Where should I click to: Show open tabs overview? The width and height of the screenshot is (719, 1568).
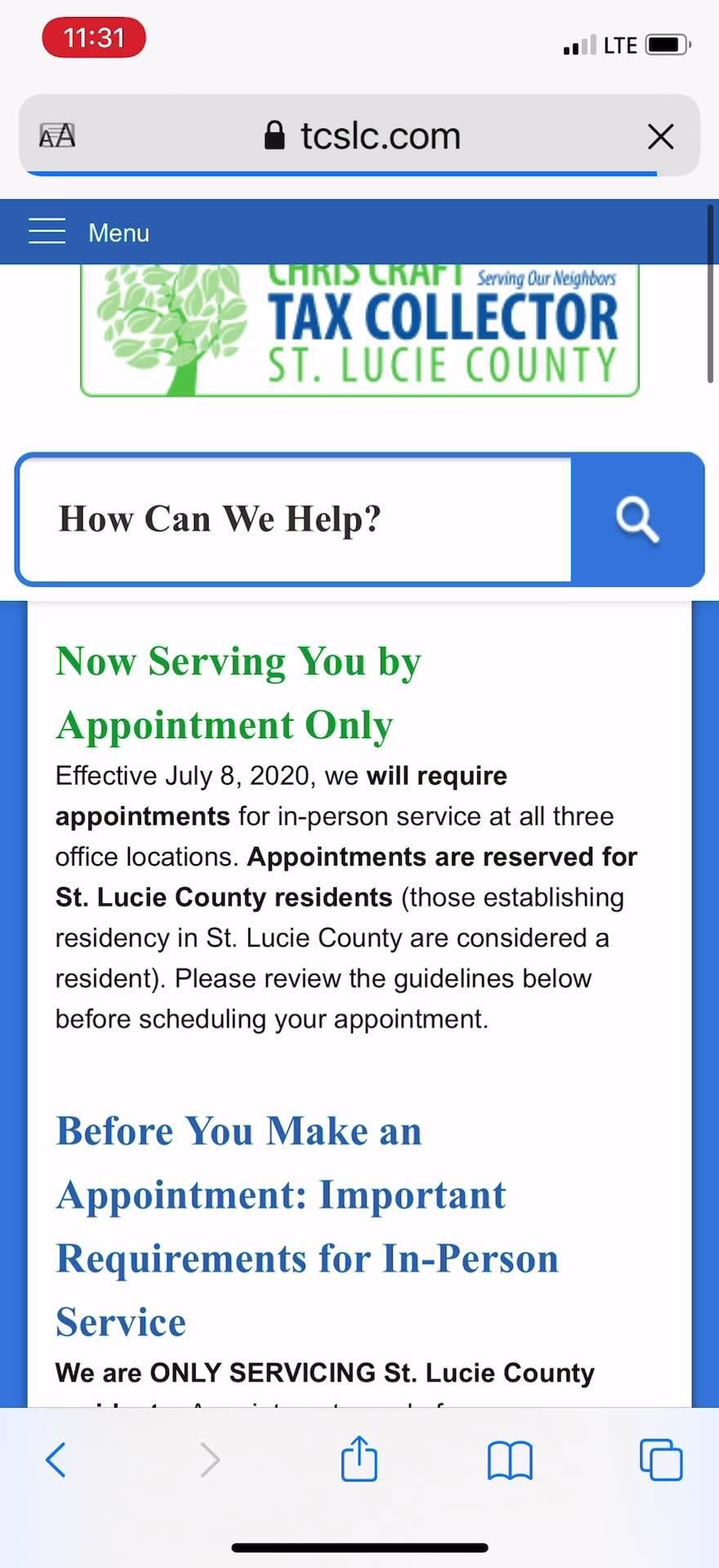click(x=661, y=1459)
